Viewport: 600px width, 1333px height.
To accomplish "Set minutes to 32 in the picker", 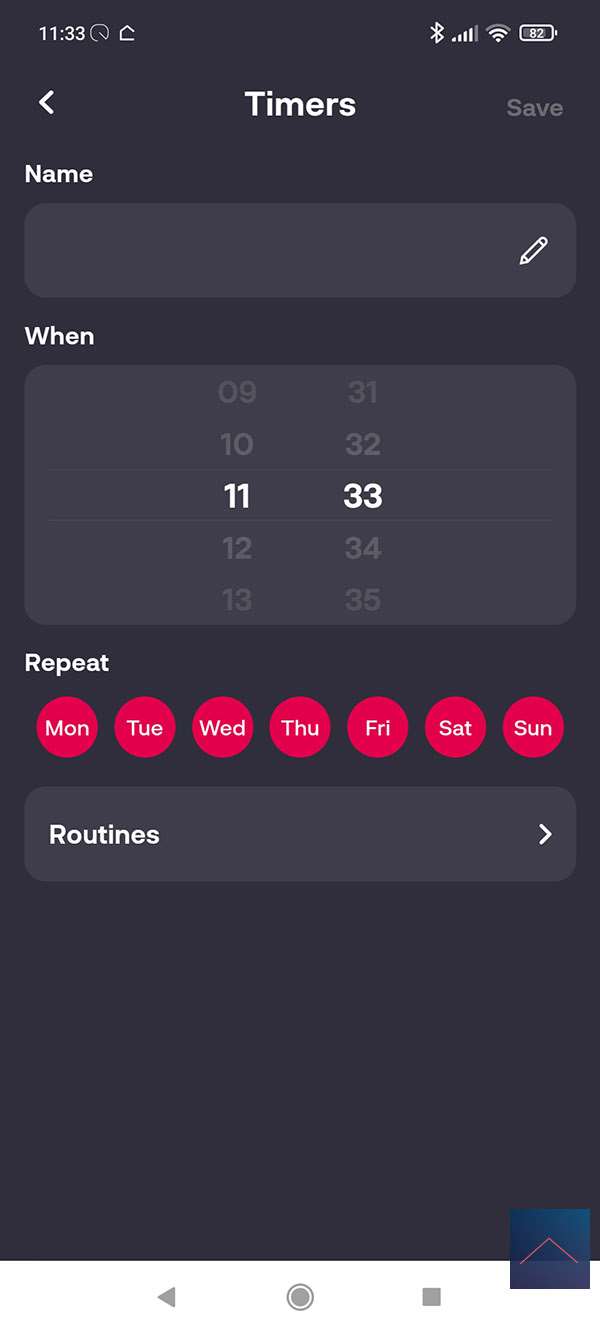I will tap(363, 444).
